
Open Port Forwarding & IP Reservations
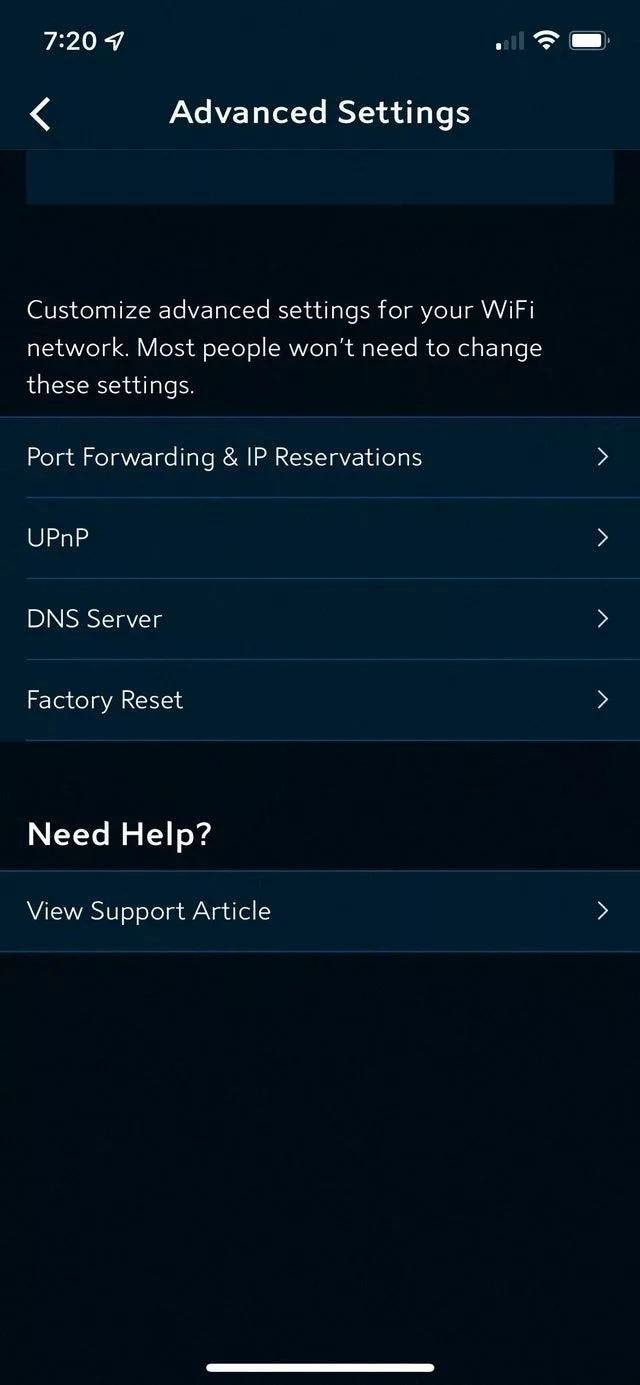320,457
